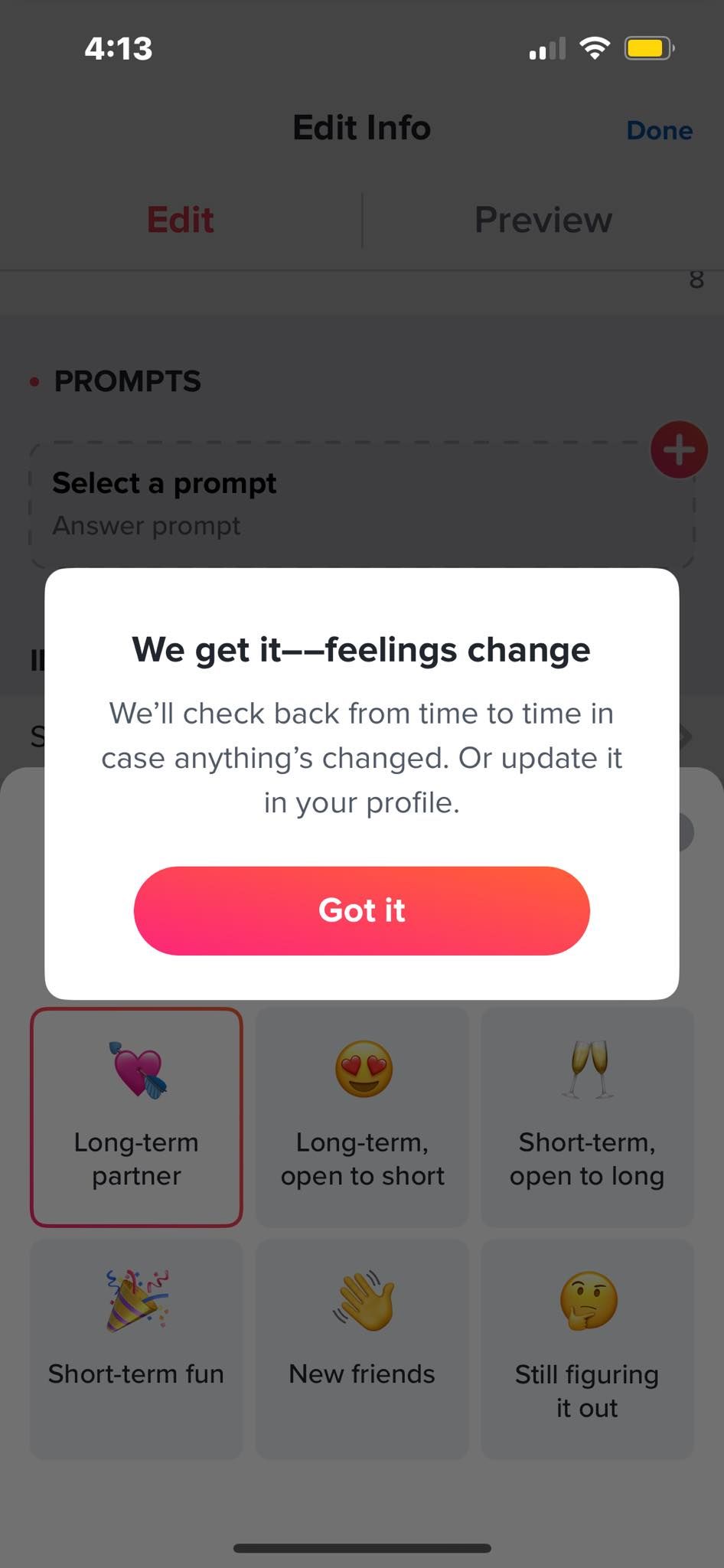Tap the red plus icon to add a prompt

(678, 449)
